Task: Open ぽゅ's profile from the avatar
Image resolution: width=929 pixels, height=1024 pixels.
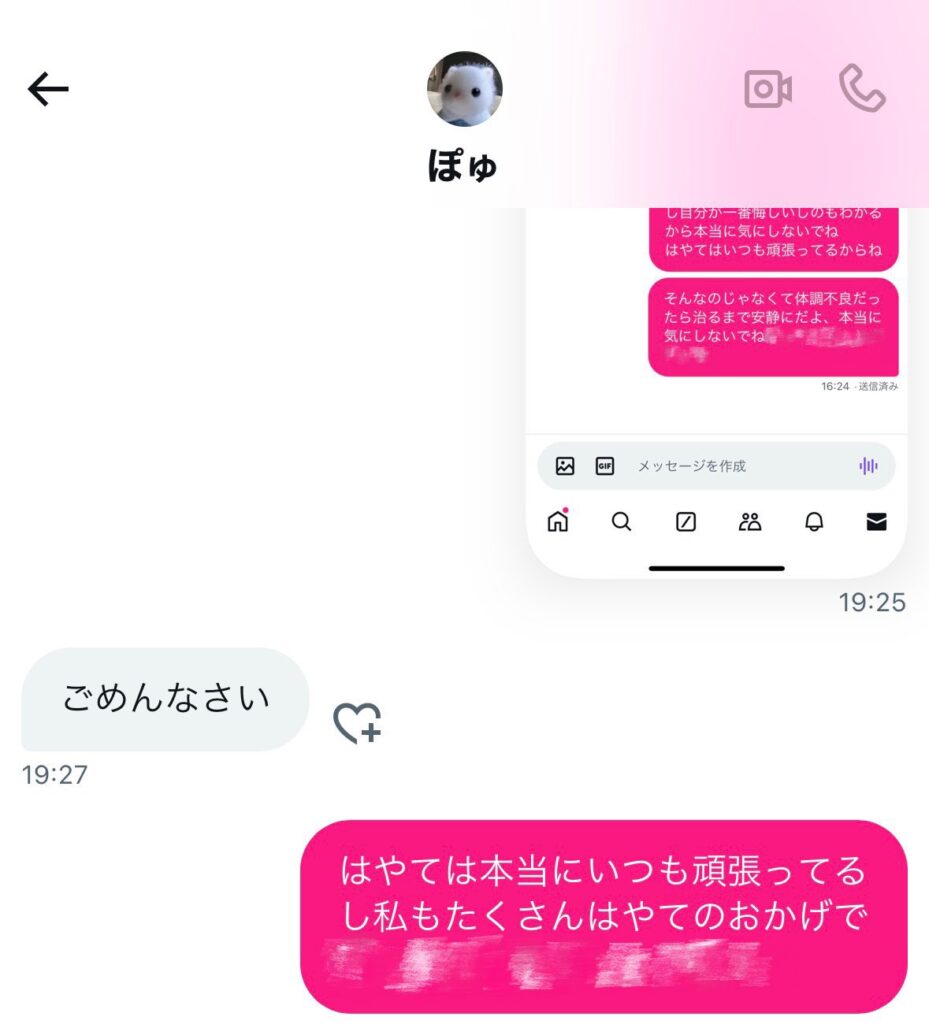Action: coord(464,90)
